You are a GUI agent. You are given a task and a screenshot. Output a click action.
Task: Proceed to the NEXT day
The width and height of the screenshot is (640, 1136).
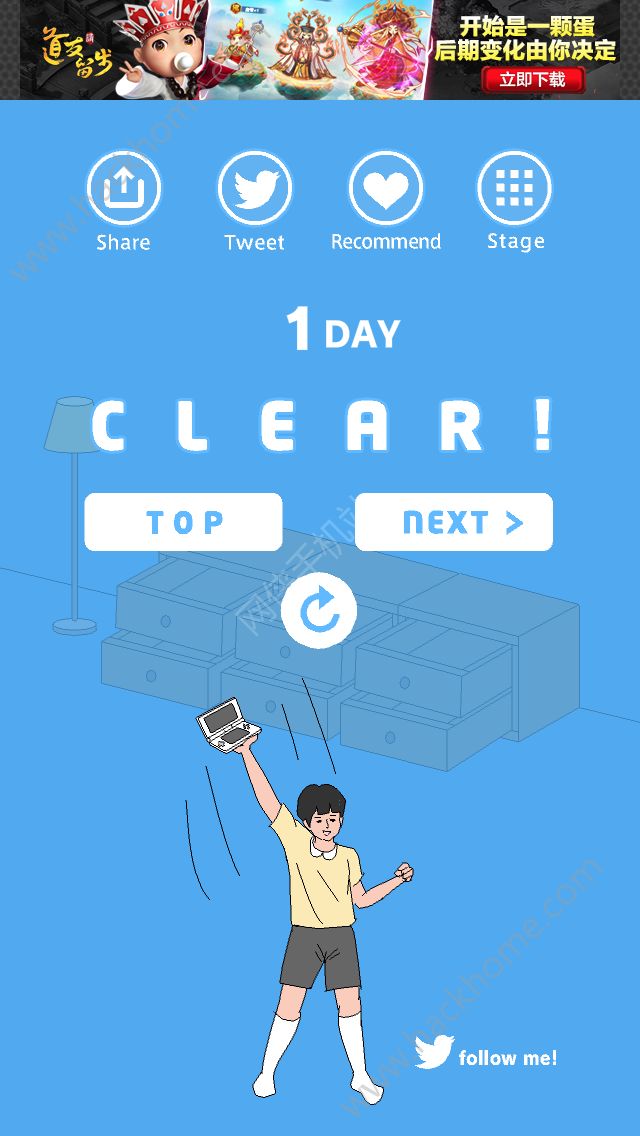454,522
